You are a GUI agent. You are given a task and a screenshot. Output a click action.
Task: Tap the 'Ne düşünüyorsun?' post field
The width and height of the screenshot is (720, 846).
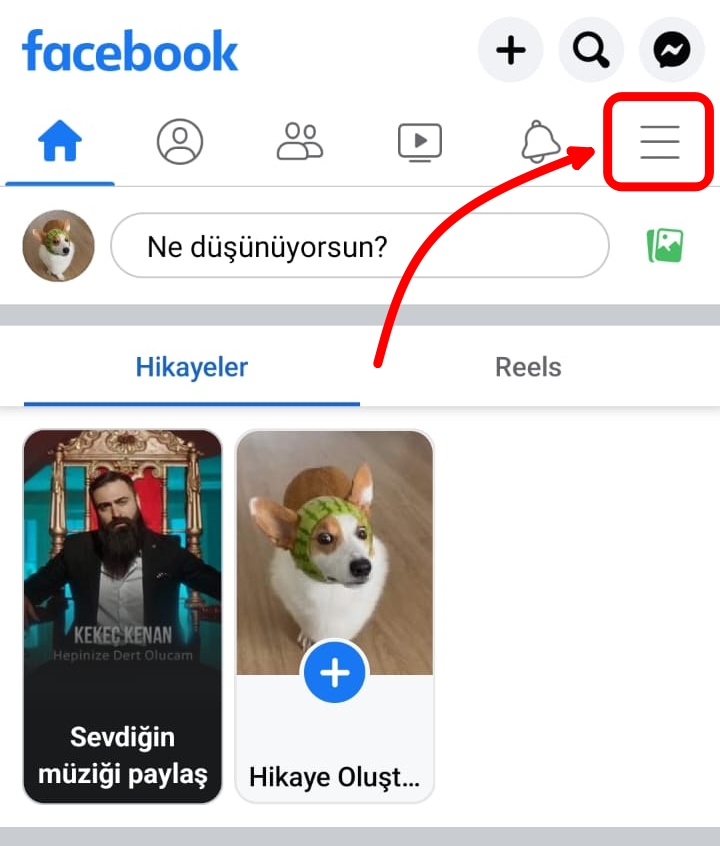[359, 245]
